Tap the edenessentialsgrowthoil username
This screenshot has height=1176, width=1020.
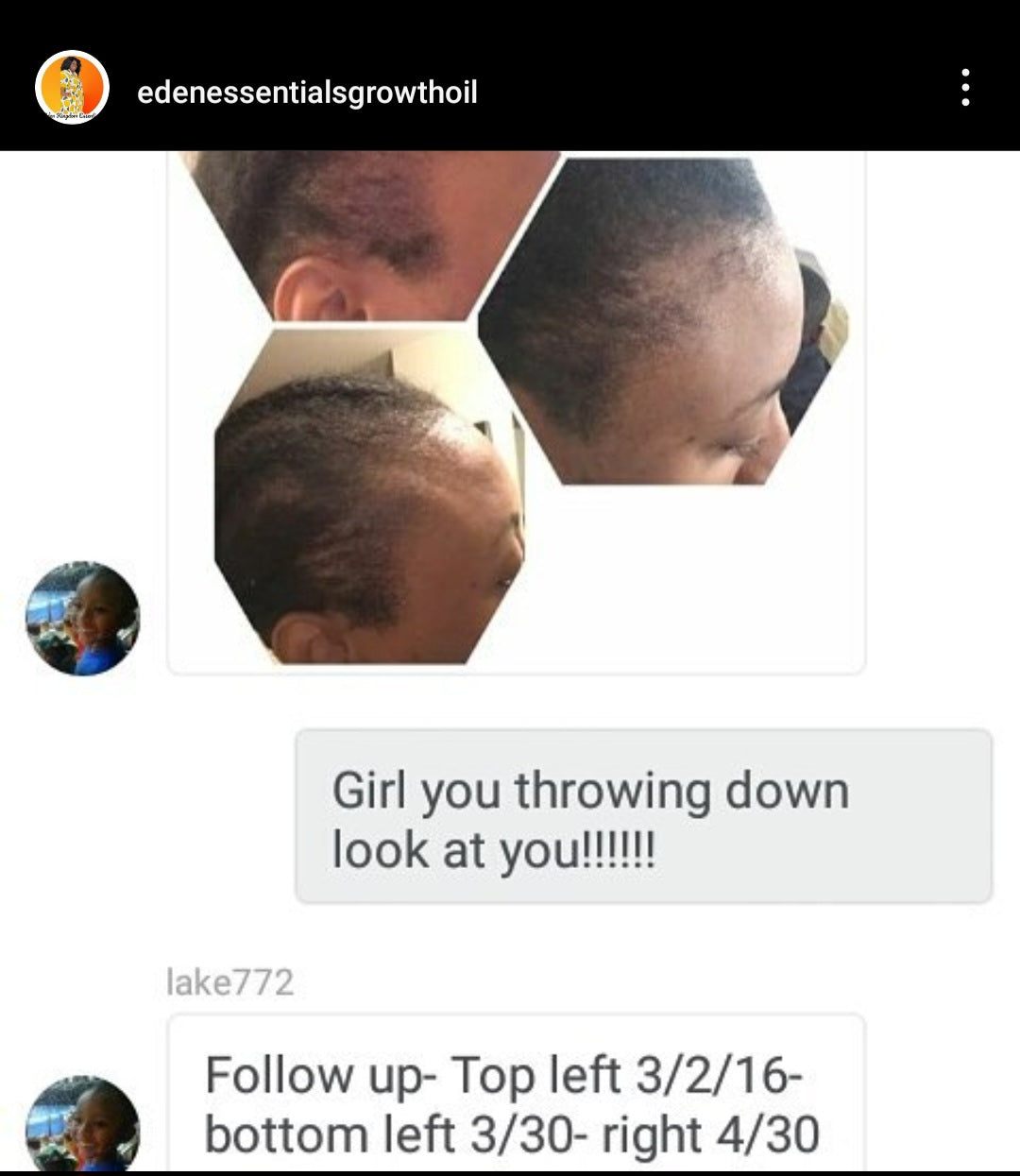(x=307, y=93)
